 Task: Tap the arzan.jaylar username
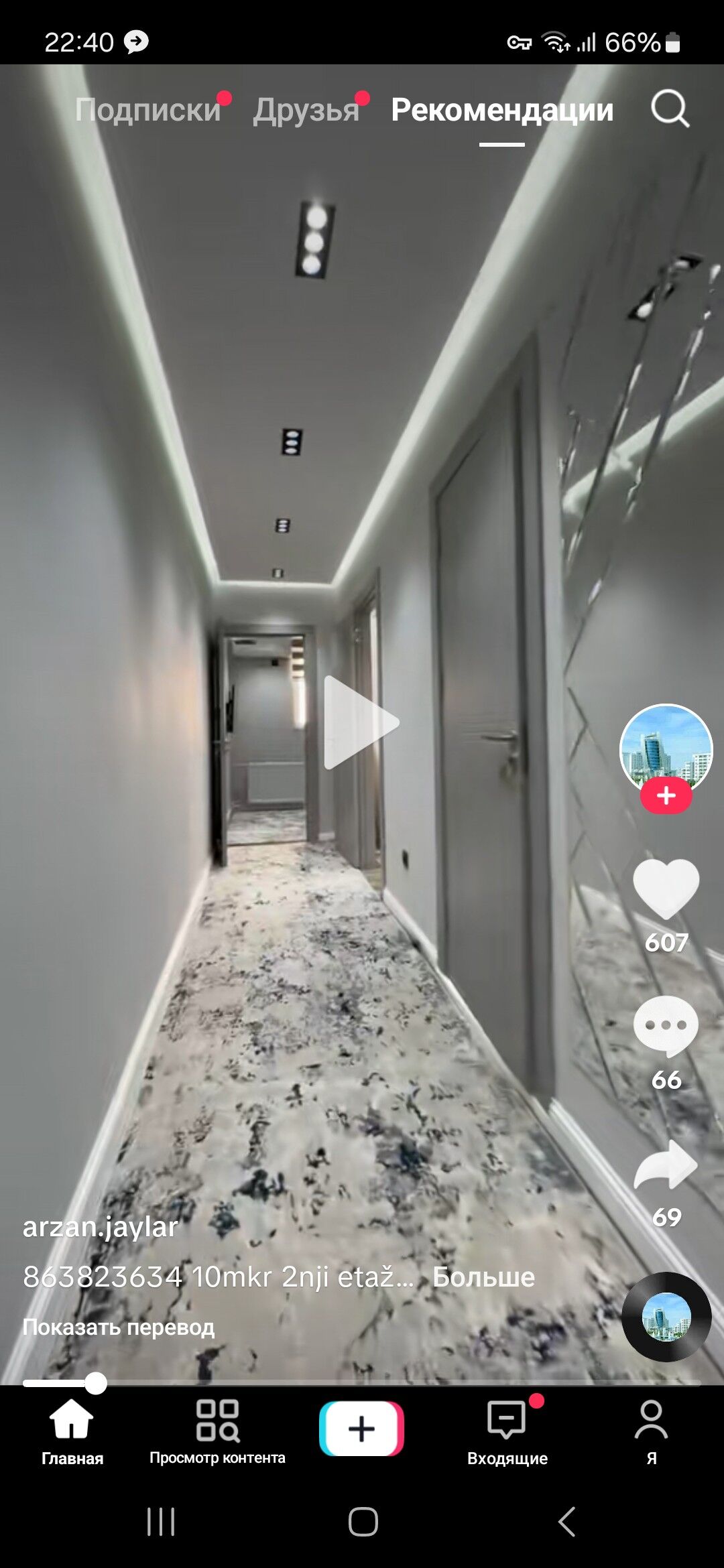[x=101, y=1227]
